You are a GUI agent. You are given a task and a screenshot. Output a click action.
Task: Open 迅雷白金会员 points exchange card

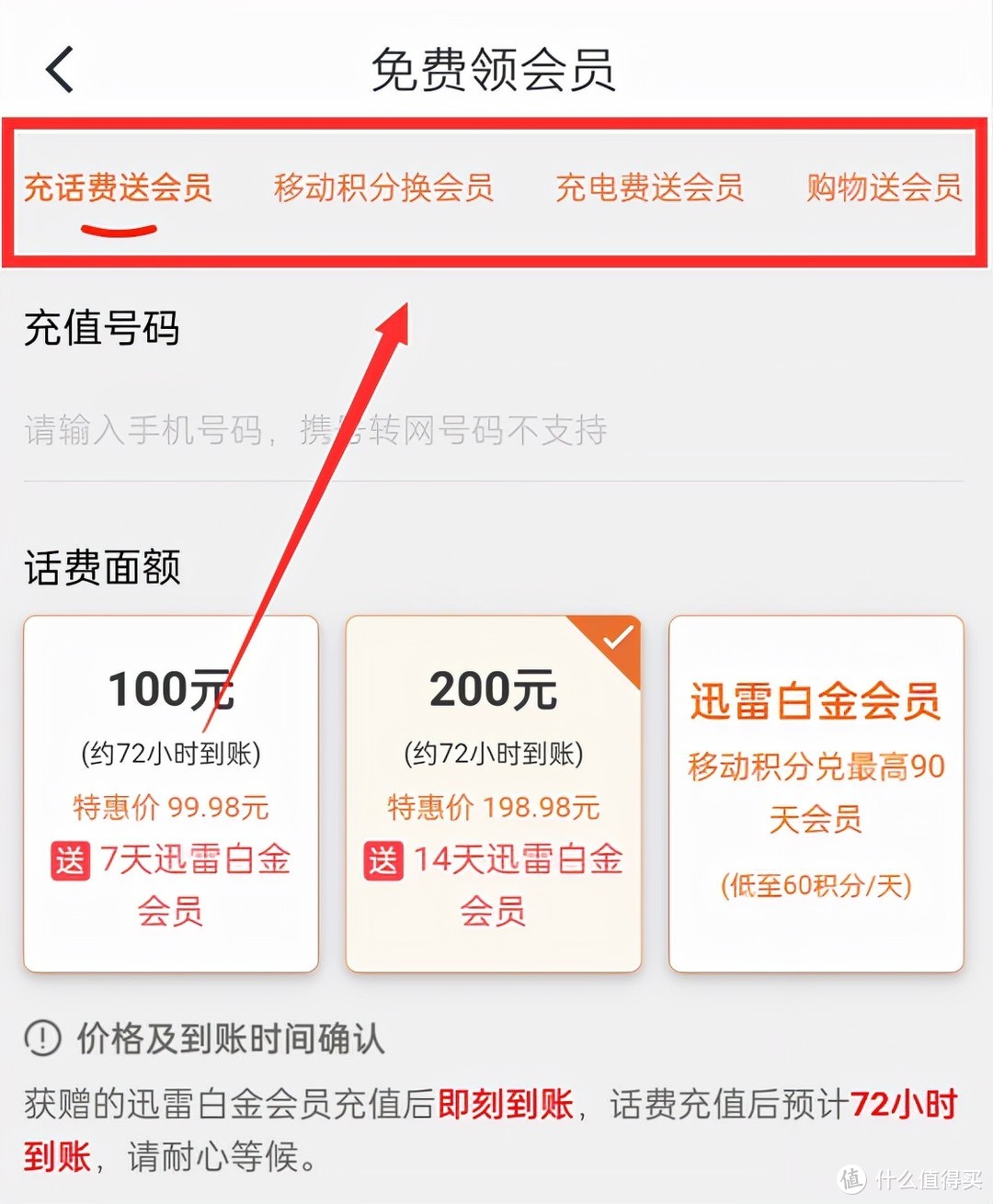click(x=816, y=793)
